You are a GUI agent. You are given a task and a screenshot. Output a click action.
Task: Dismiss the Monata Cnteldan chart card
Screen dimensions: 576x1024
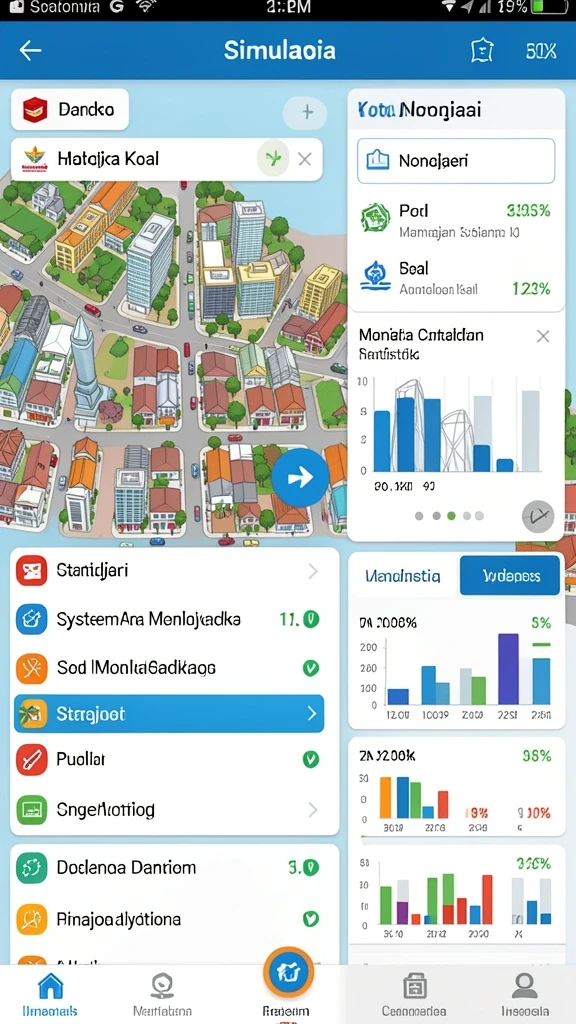coord(543,336)
